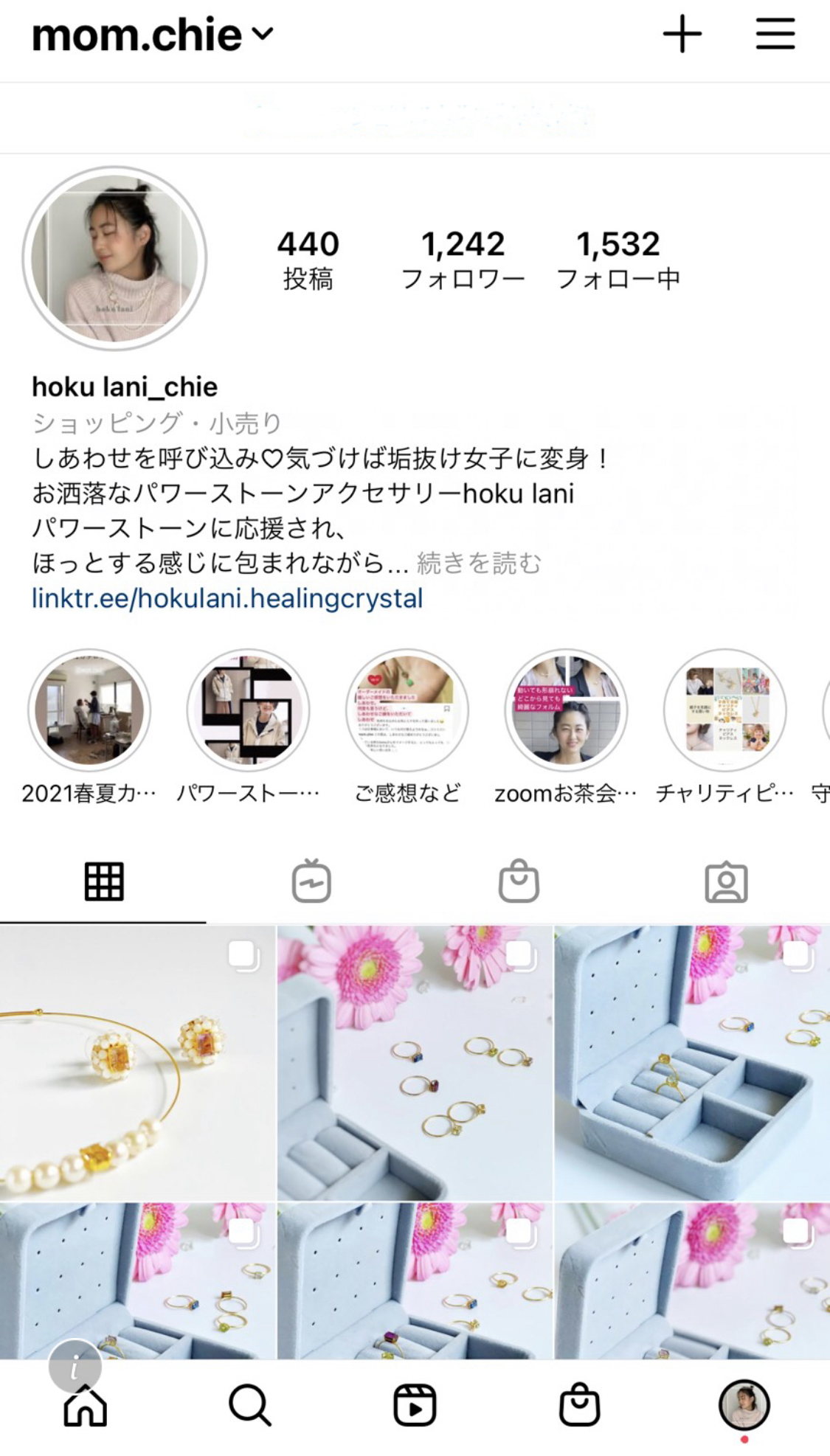Switch to the tagged photos tab
This screenshot has width=830, height=1456.
pyautogui.click(x=726, y=881)
